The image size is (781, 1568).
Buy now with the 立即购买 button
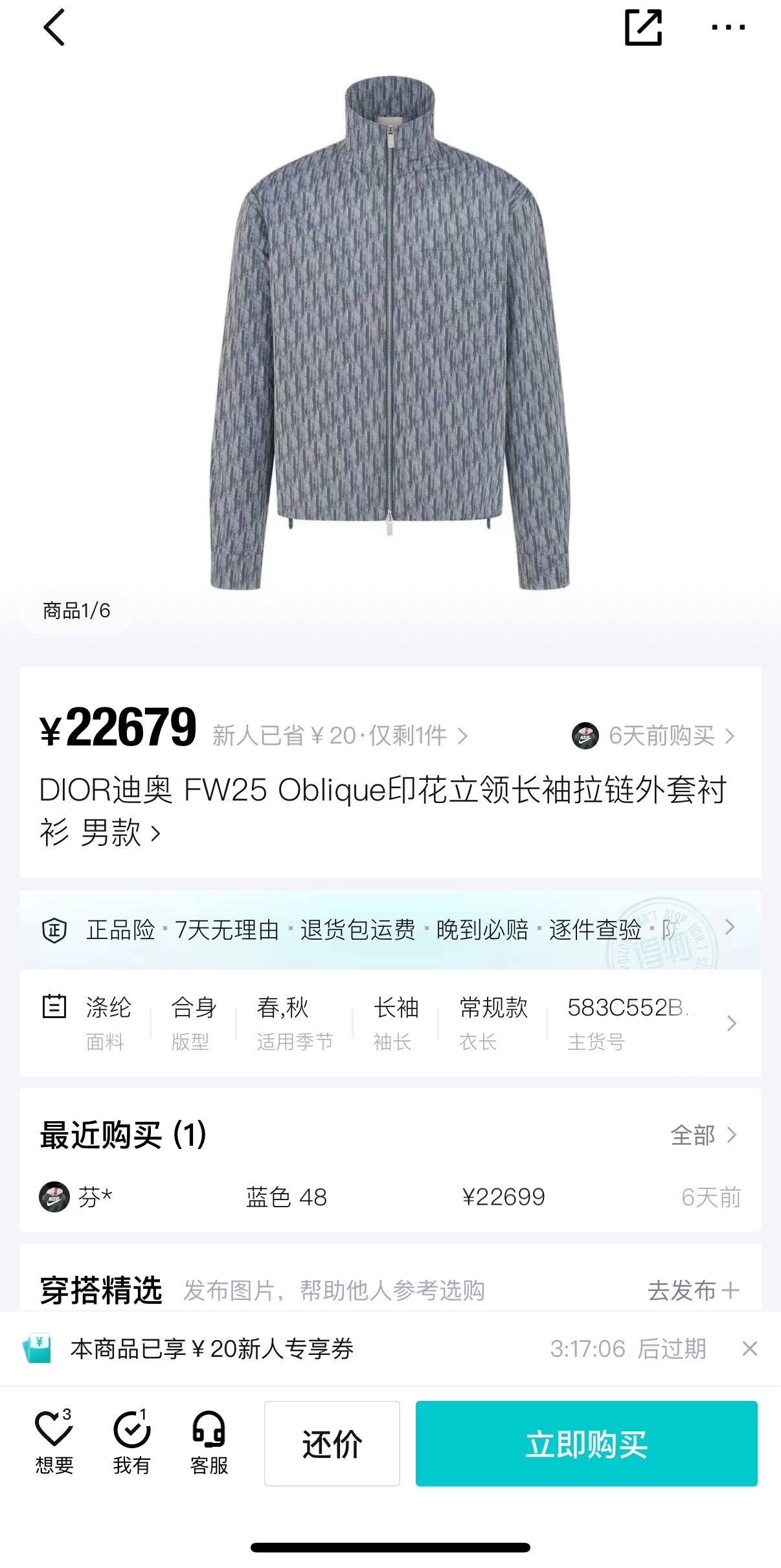click(x=586, y=1443)
